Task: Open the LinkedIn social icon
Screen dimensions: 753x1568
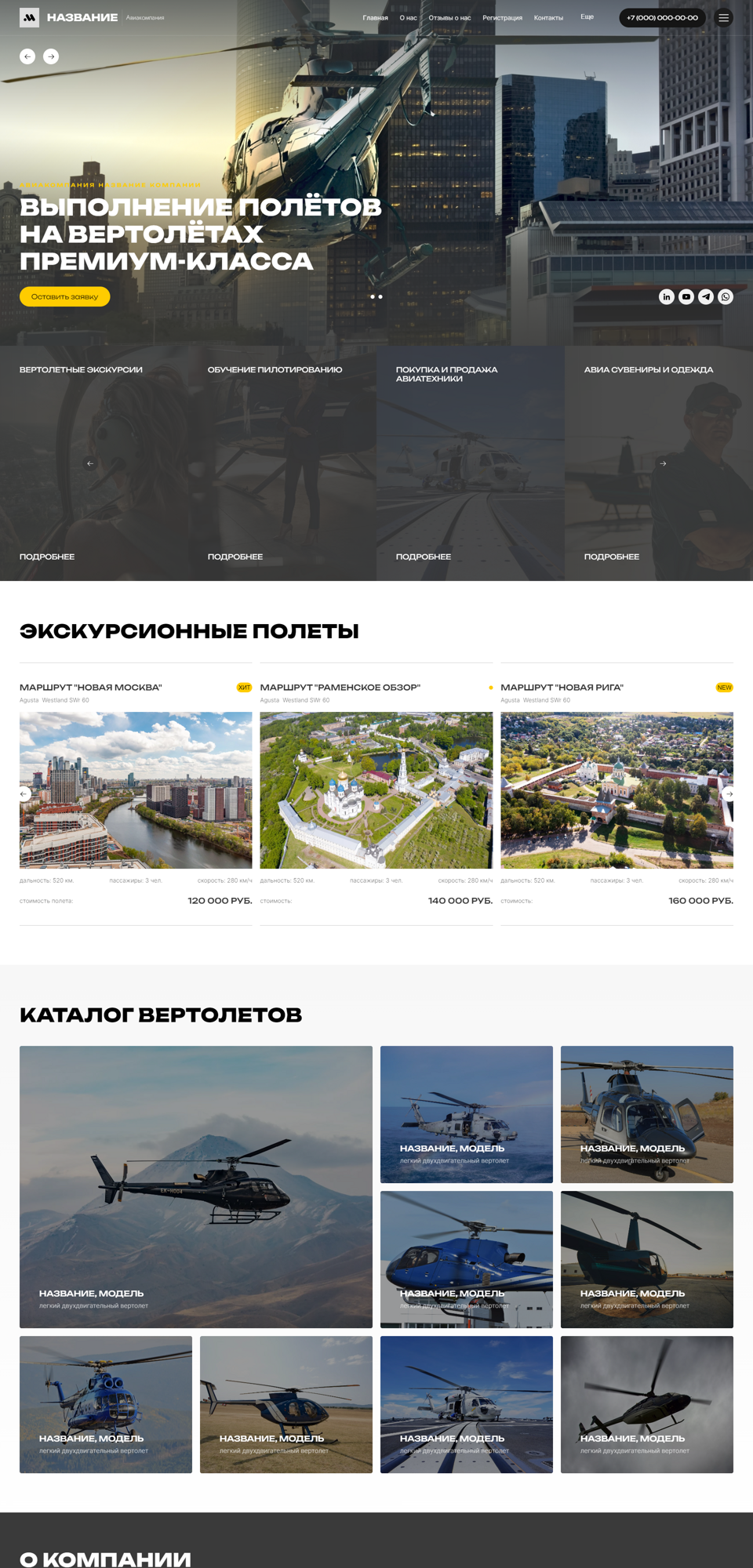Action: coord(667,296)
